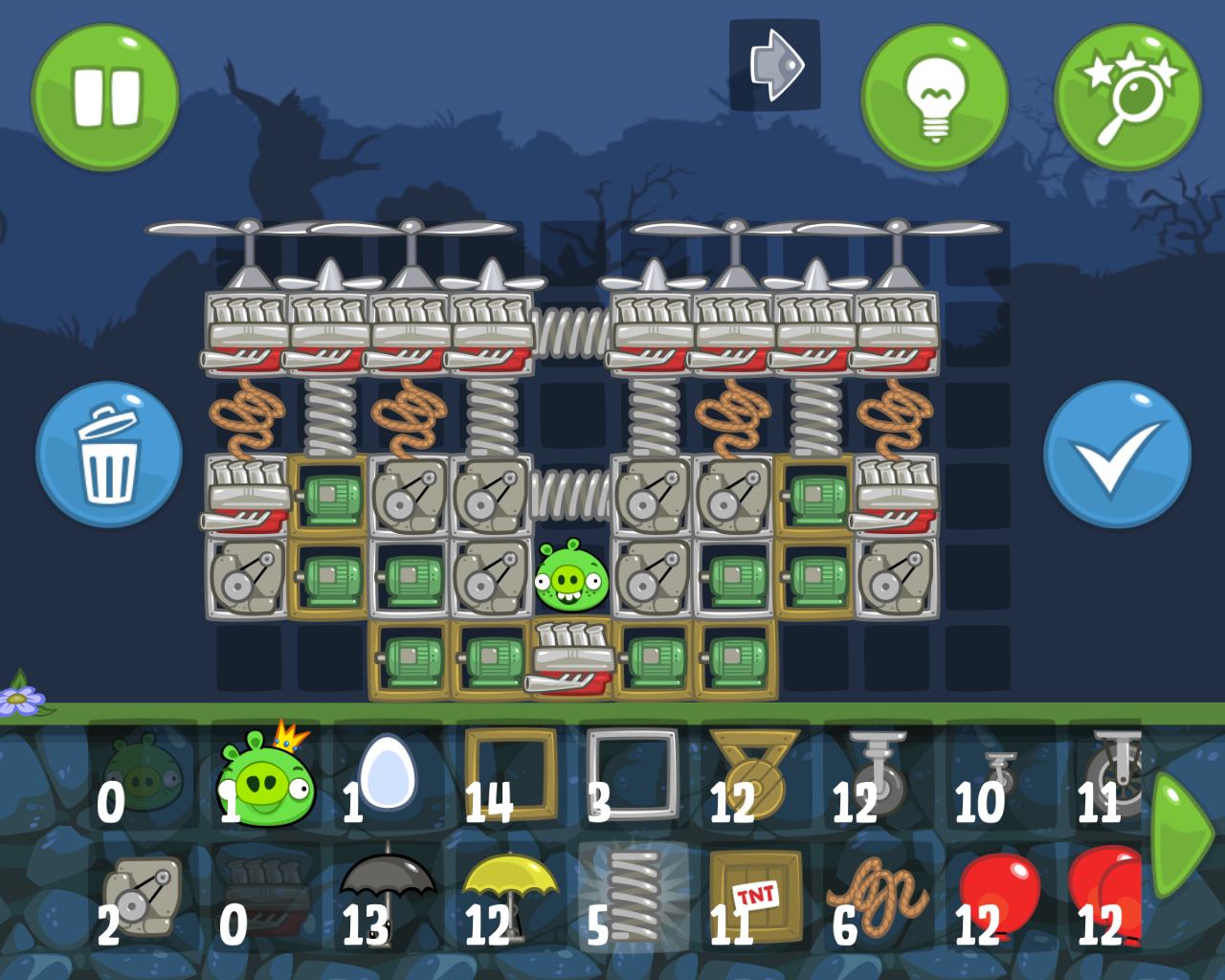Confirm the build with the checkmark
This screenshot has height=980, width=1225.
tap(1117, 455)
